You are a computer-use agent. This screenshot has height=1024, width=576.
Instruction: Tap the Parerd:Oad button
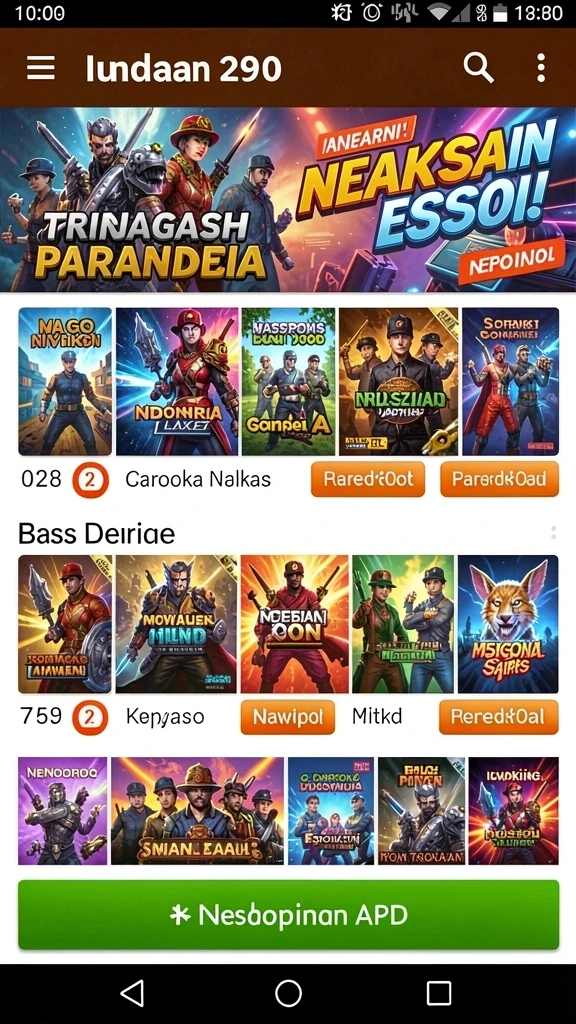click(x=500, y=479)
